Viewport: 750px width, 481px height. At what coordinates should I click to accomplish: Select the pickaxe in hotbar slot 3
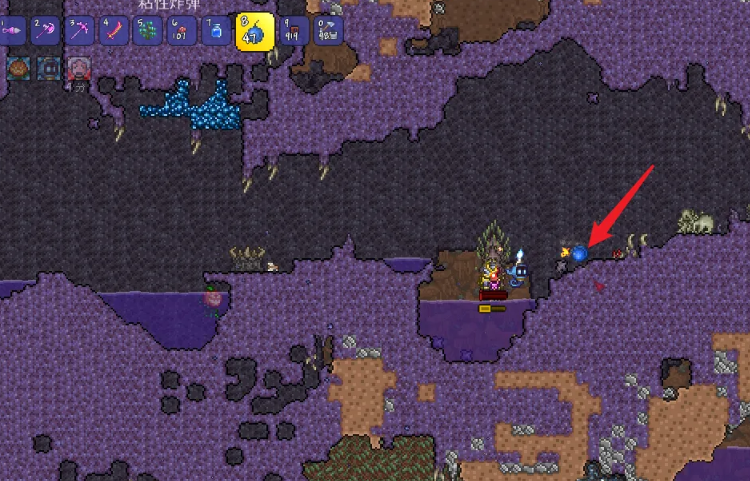pos(80,30)
